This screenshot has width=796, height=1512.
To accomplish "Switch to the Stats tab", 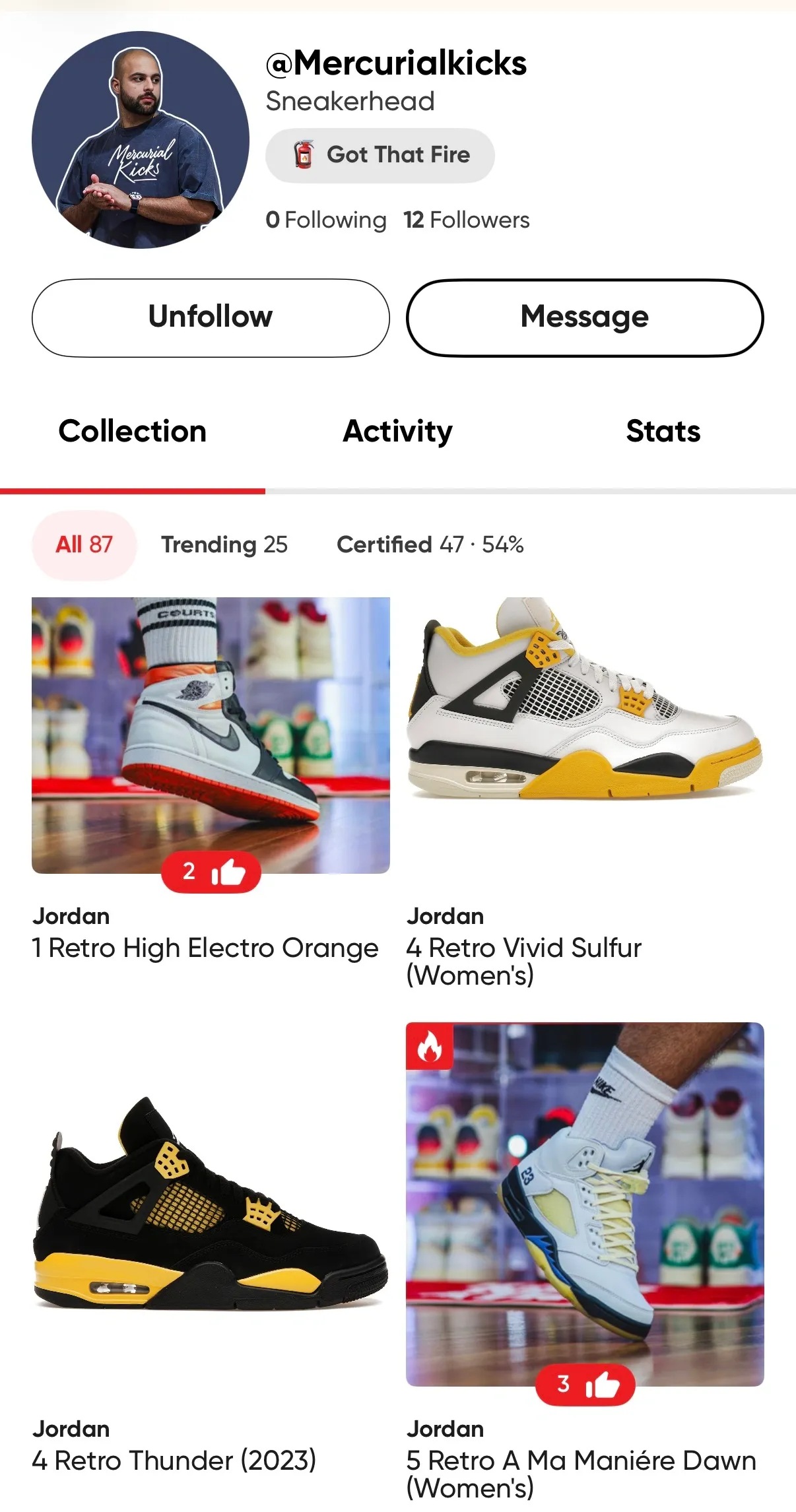I will click(x=663, y=432).
